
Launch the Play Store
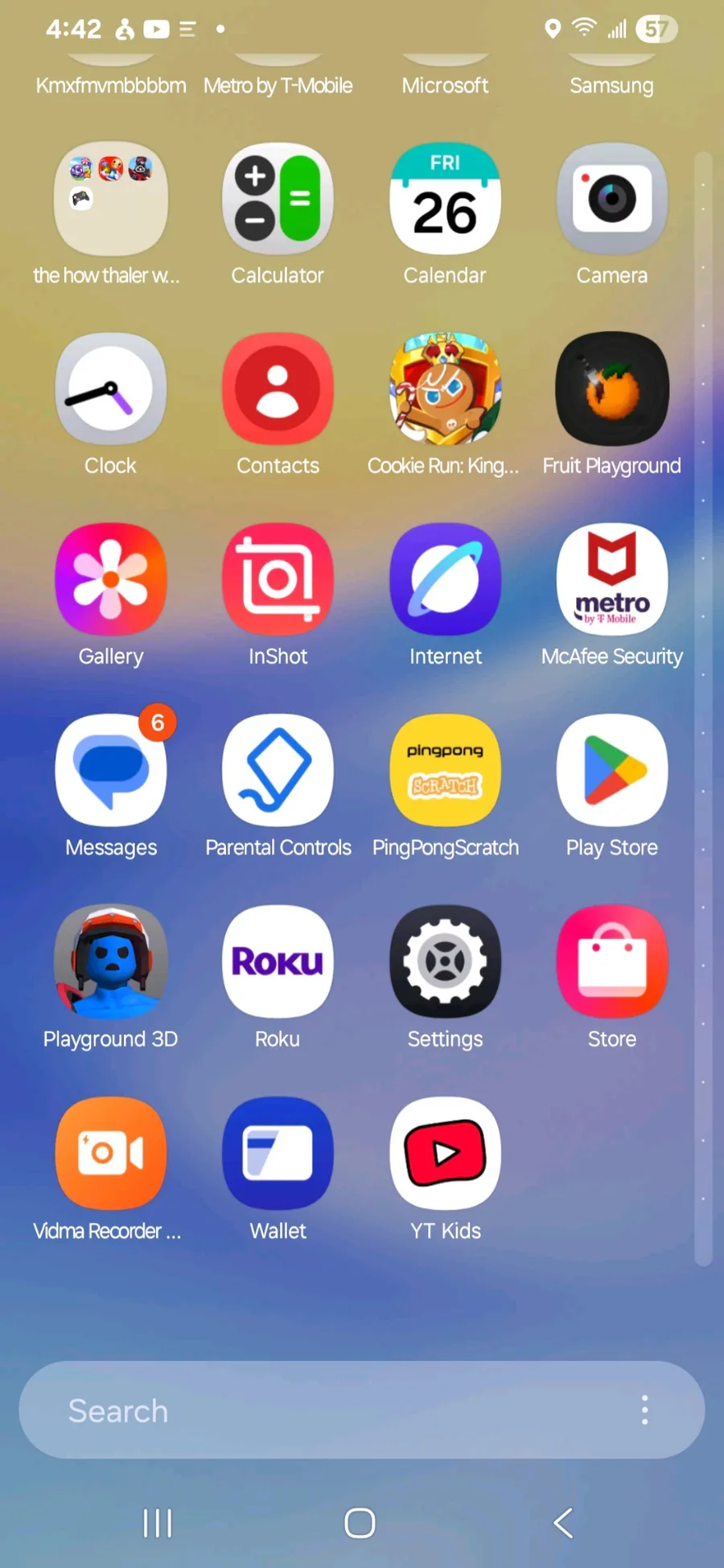[x=611, y=771]
